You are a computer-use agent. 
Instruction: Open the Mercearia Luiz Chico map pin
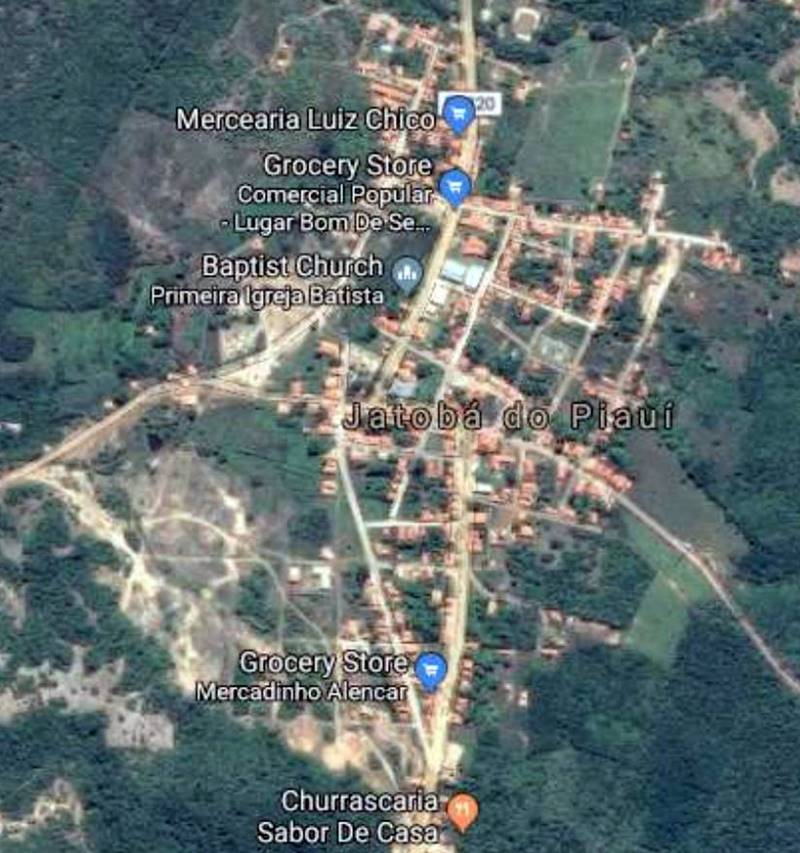coord(458,114)
